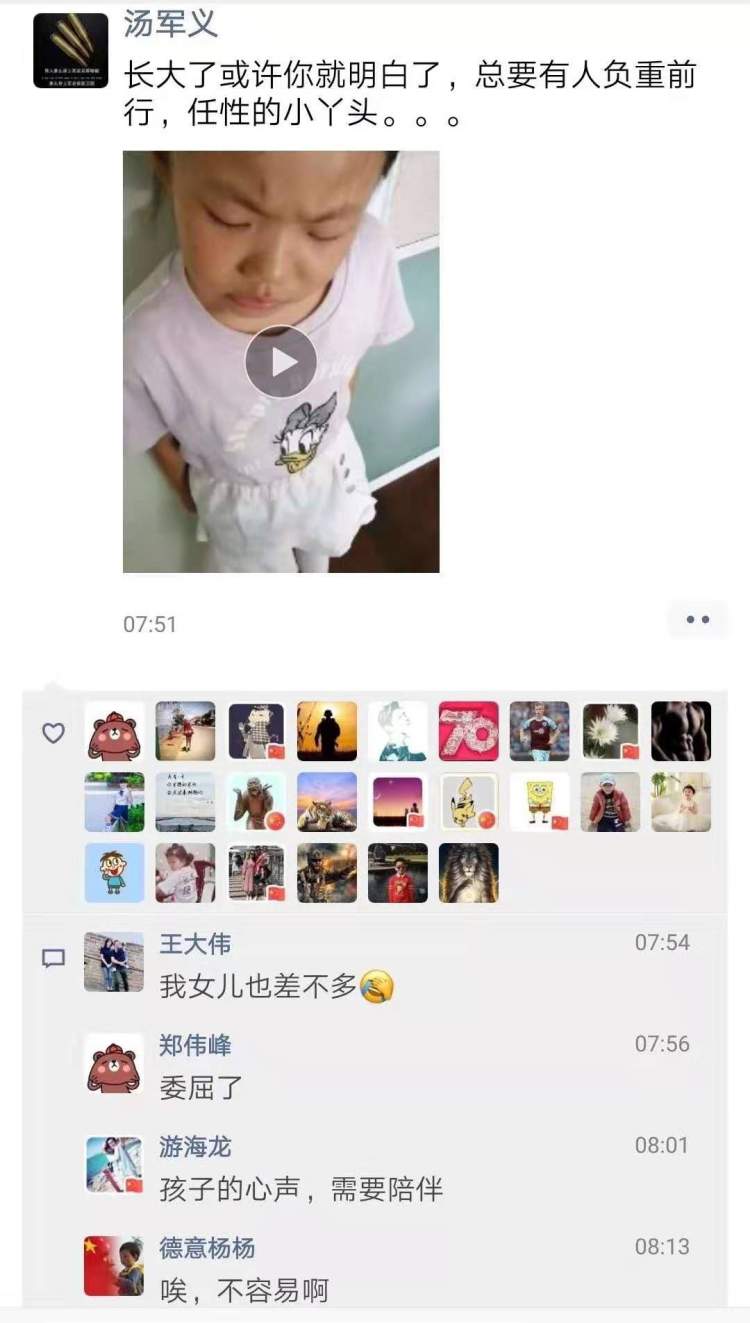Screen dimensions: 750x1323
Task: Open the SpongeBob avatar in likes
Action: click(539, 802)
